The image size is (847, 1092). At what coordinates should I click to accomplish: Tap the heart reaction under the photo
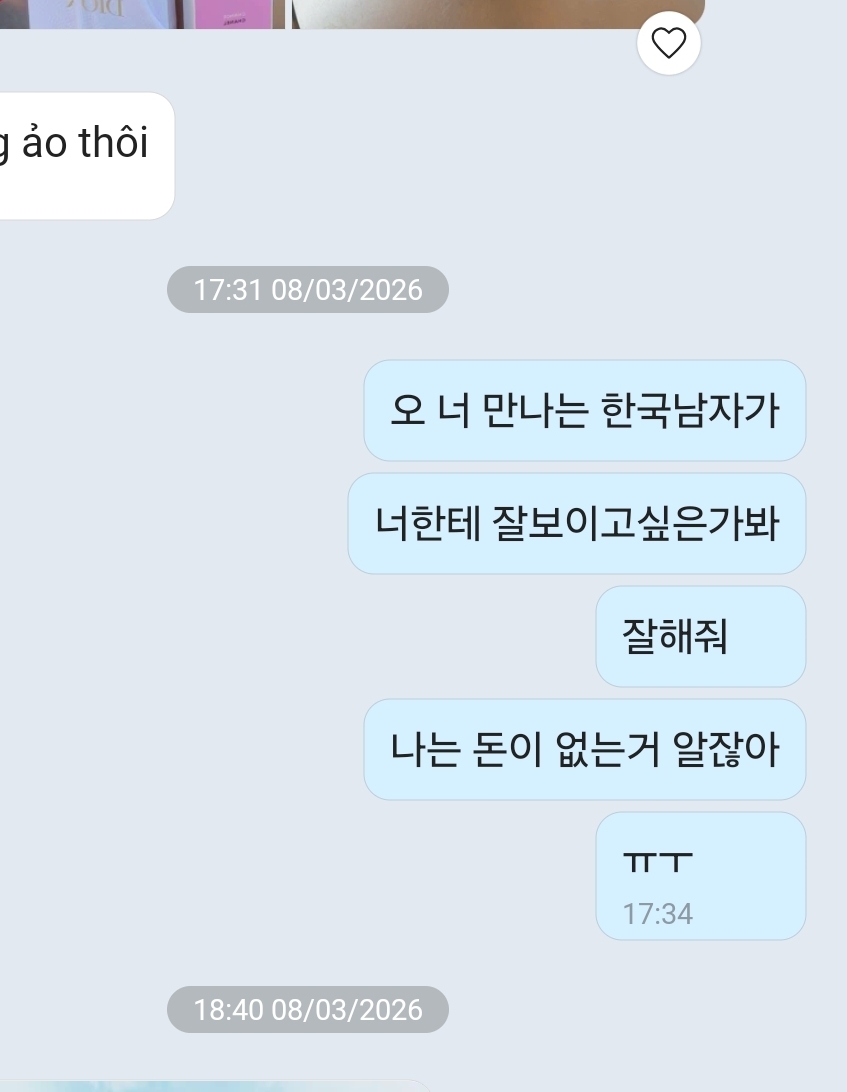click(668, 43)
